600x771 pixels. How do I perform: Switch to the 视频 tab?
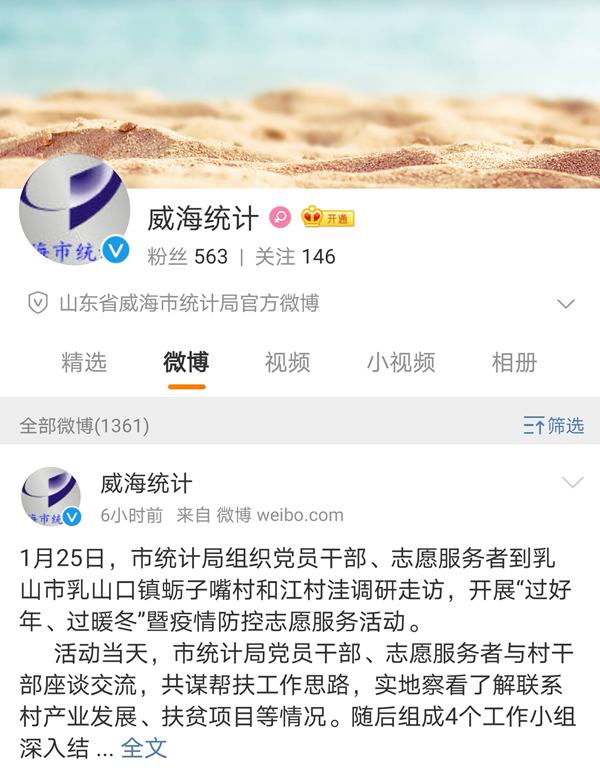pos(287,363)
